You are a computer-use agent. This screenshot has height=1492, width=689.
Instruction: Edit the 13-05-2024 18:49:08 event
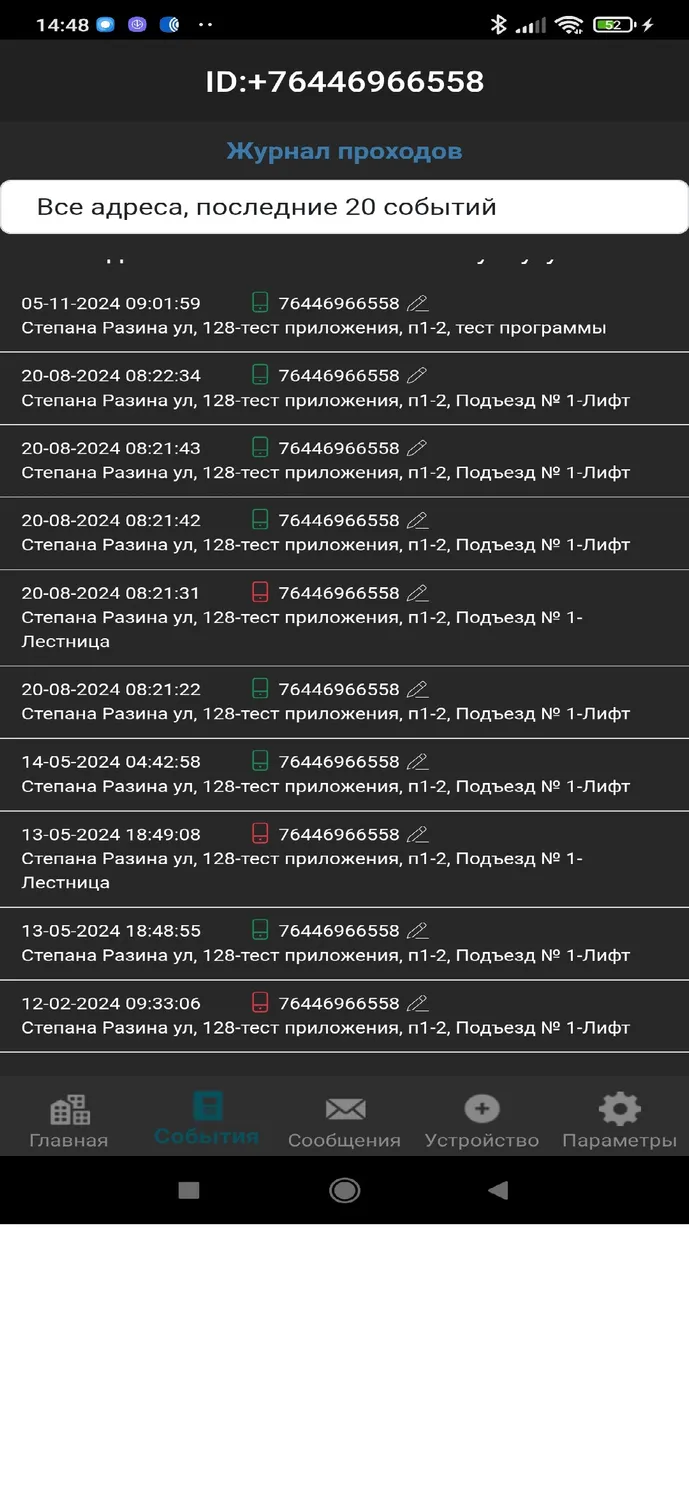point(418,834)
